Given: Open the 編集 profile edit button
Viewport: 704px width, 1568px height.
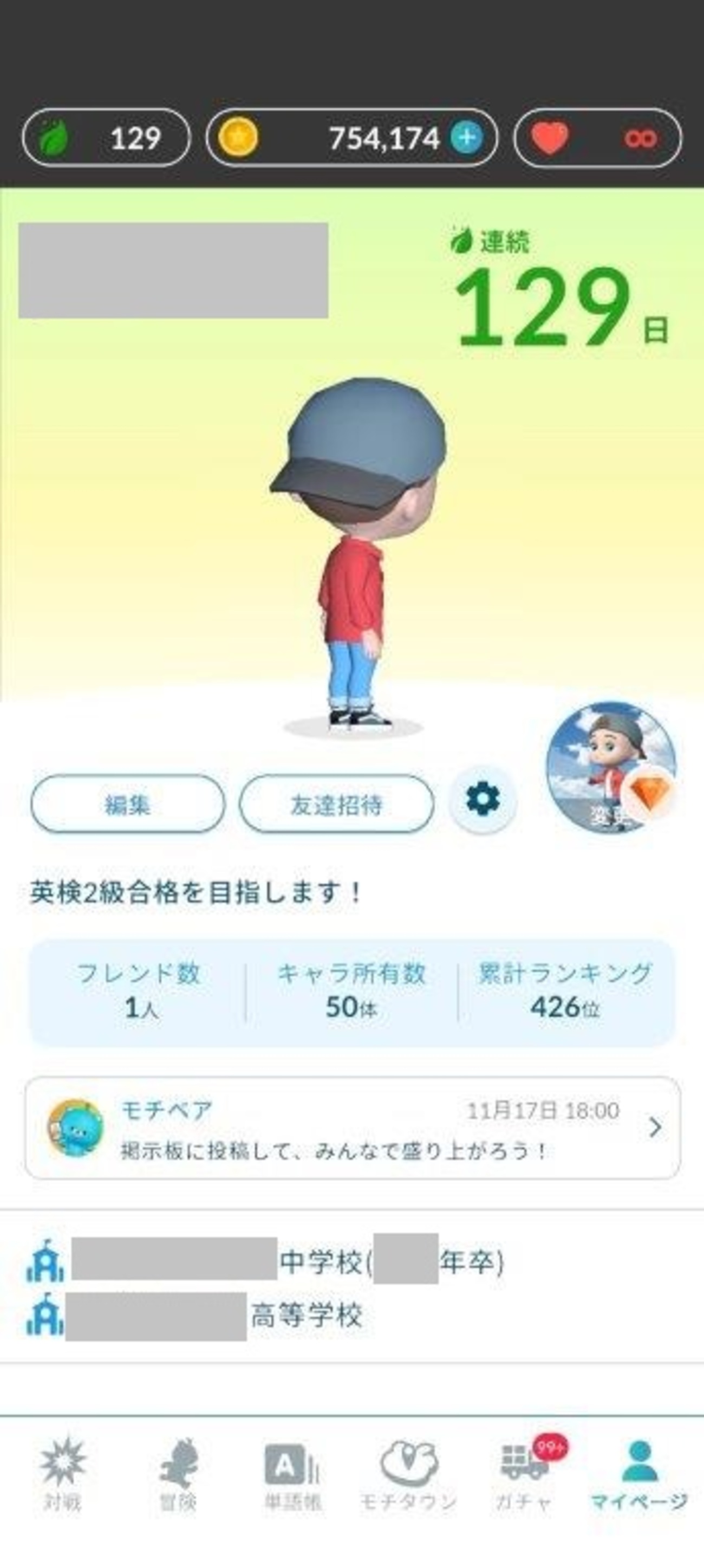Looking at the screenshot, I should [128, 804].
